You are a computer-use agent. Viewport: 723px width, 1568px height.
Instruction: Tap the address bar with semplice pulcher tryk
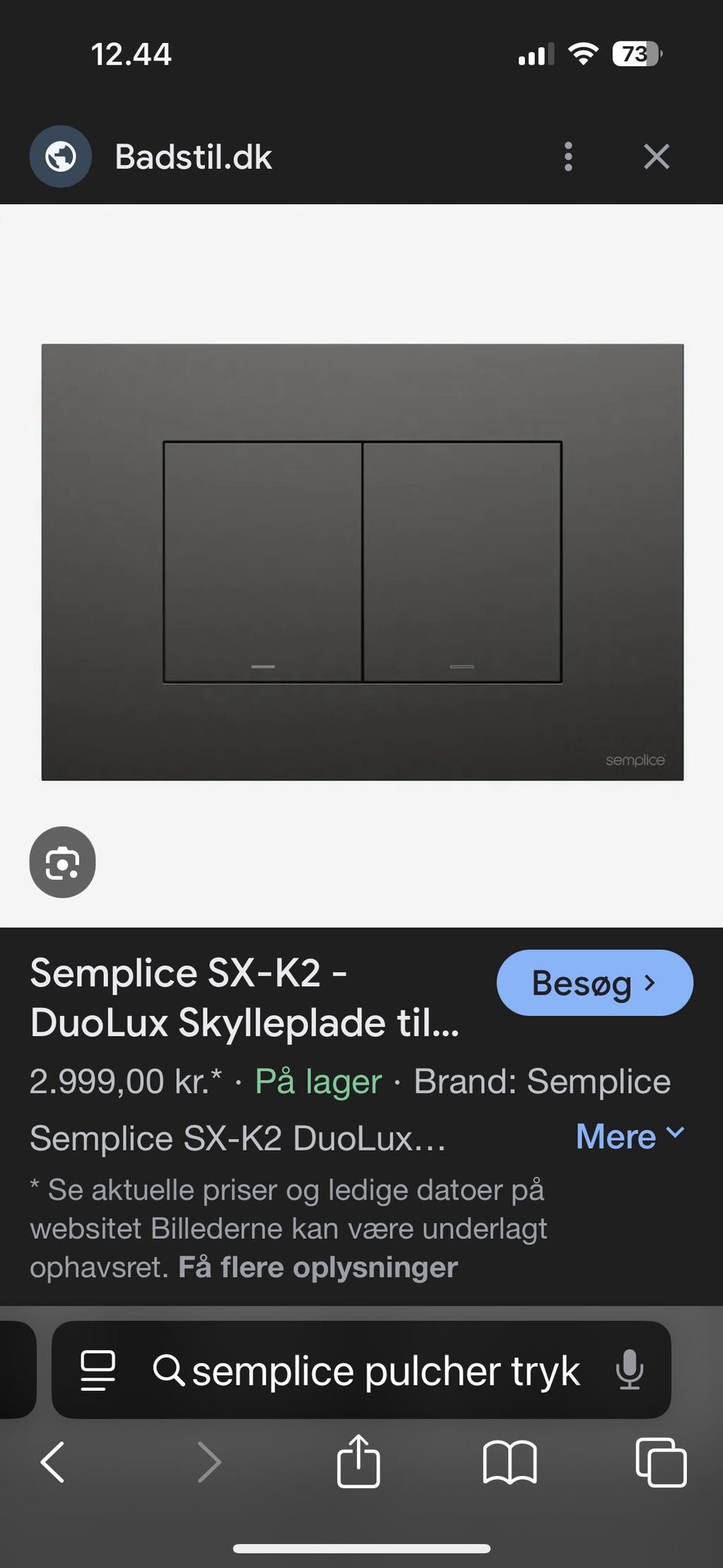(361, 1369)
